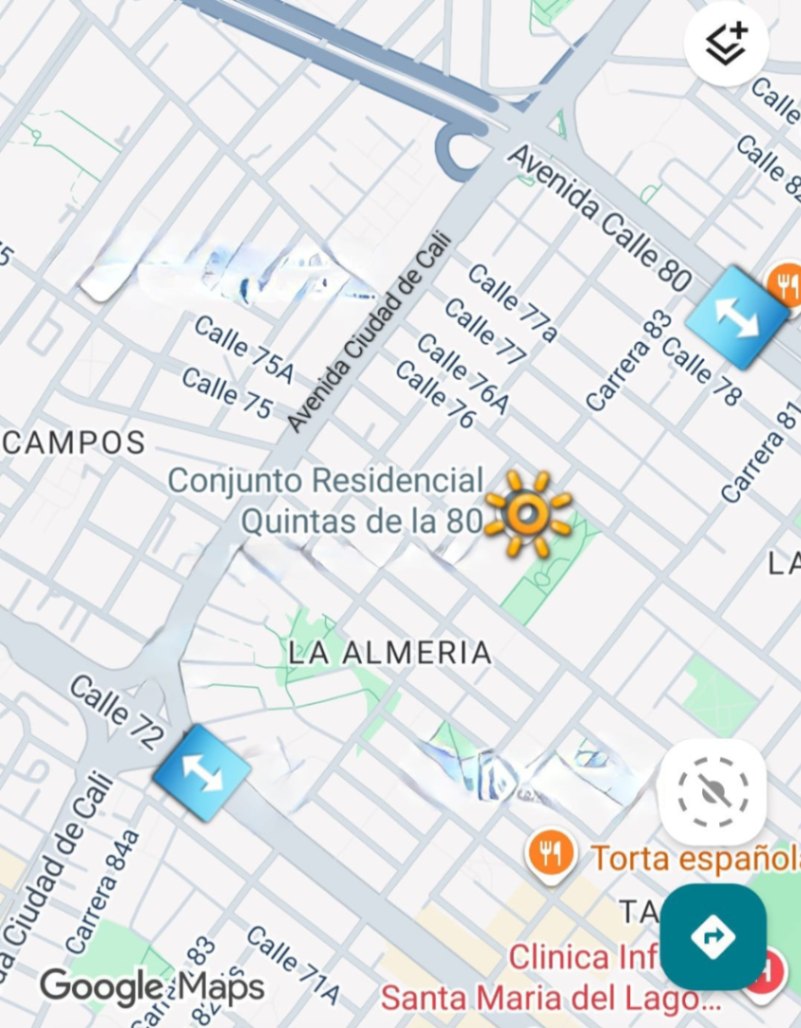Tap the restaurant pin near Avenida Calle 80

click(x=787, y=283)
